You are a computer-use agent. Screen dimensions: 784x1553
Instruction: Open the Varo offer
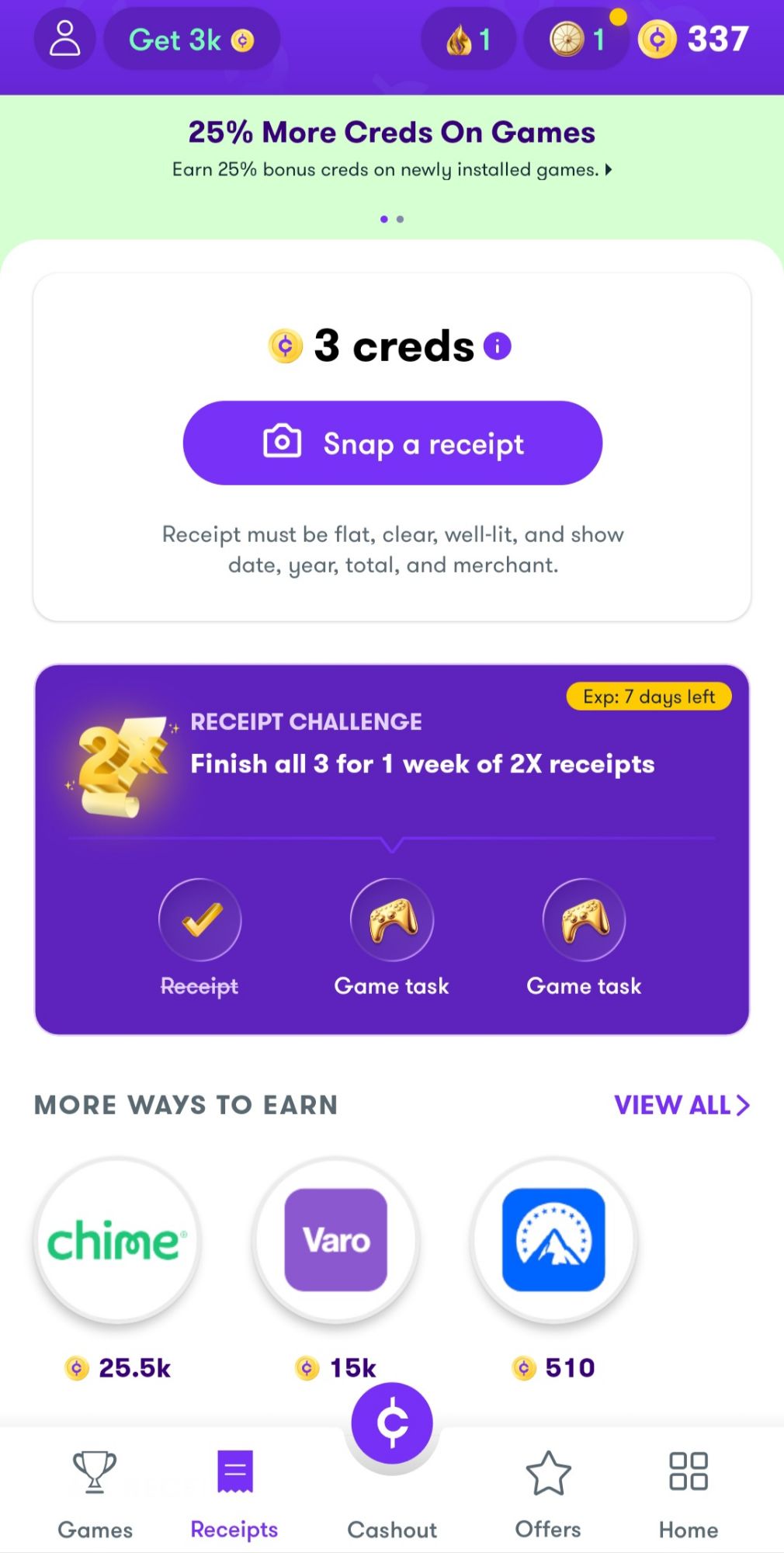[x=336, y=1240]
